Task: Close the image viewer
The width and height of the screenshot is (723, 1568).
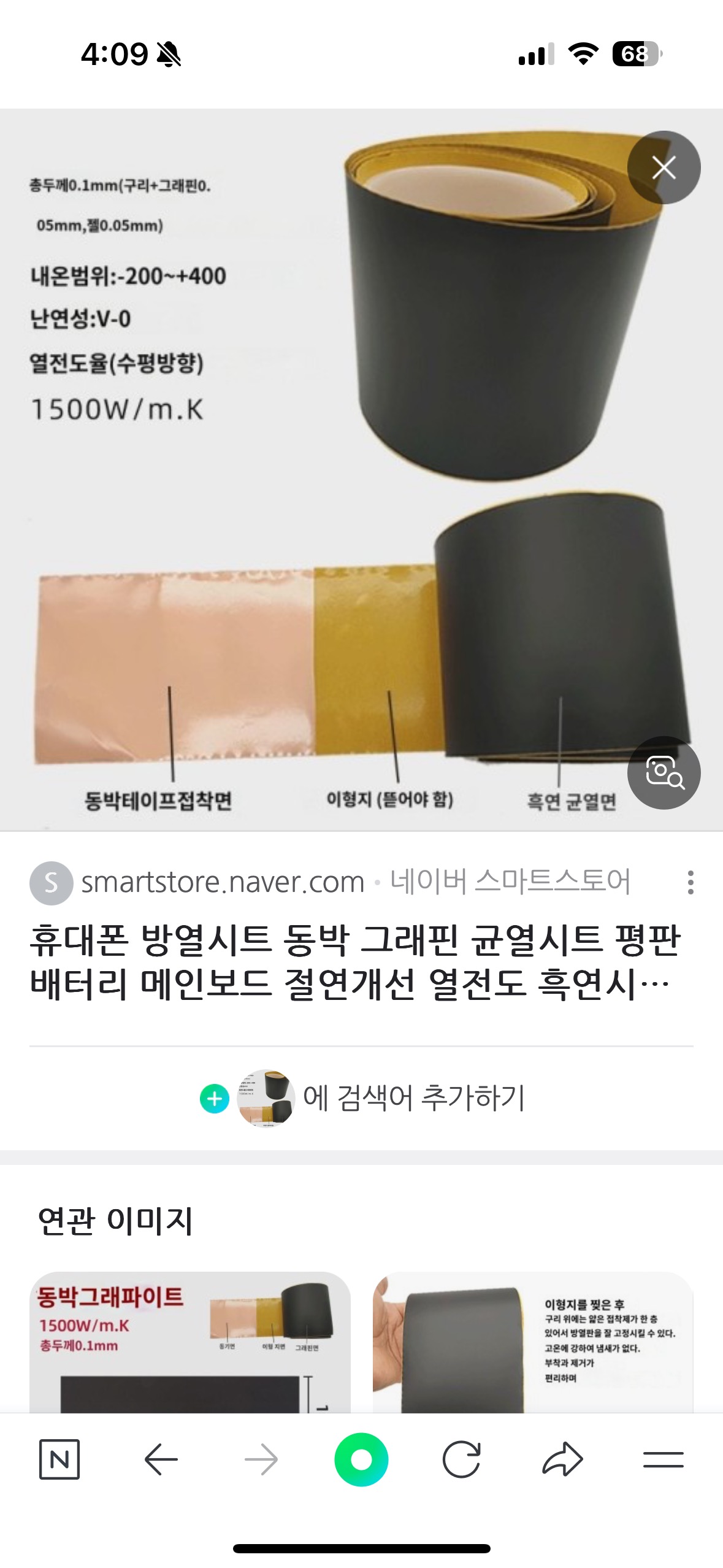Action: tap(664, 167)
